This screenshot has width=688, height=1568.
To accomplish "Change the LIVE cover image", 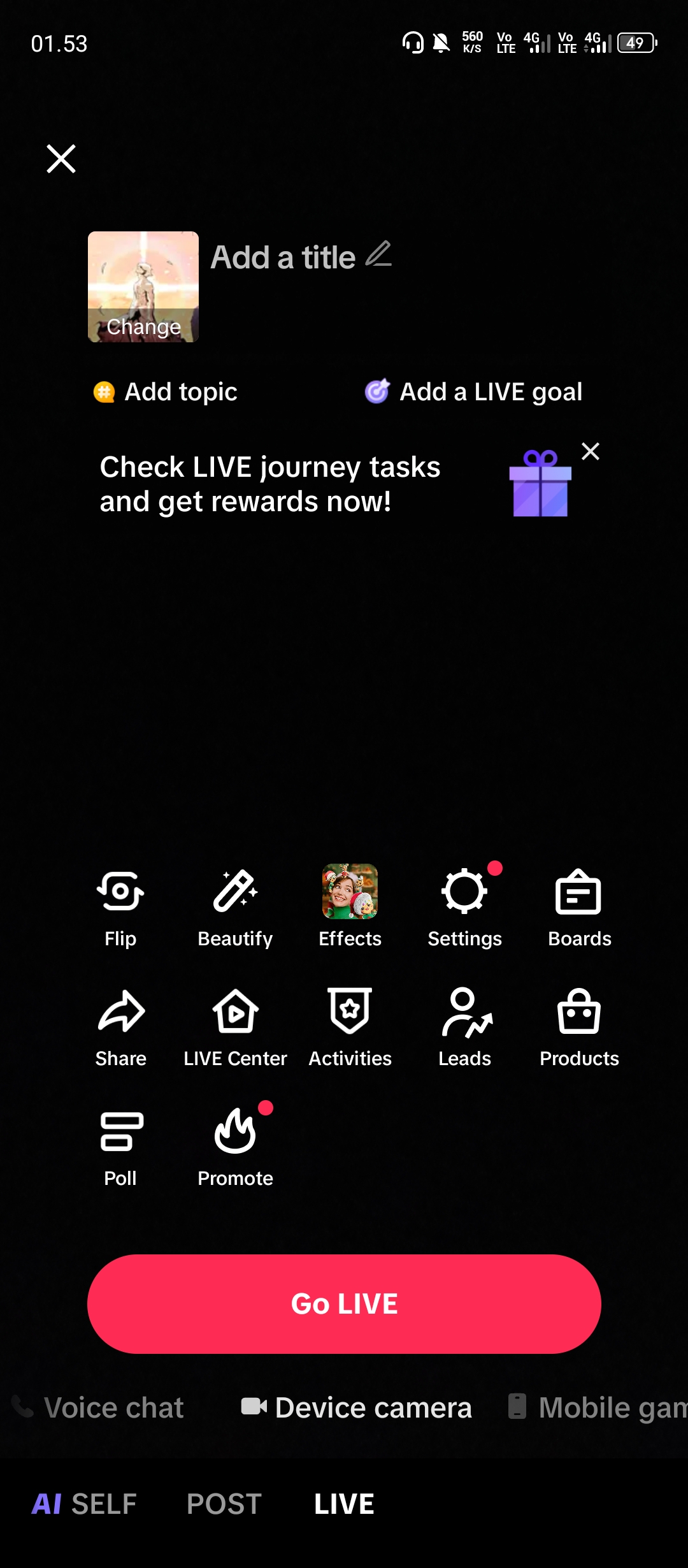I will (143, 287).
